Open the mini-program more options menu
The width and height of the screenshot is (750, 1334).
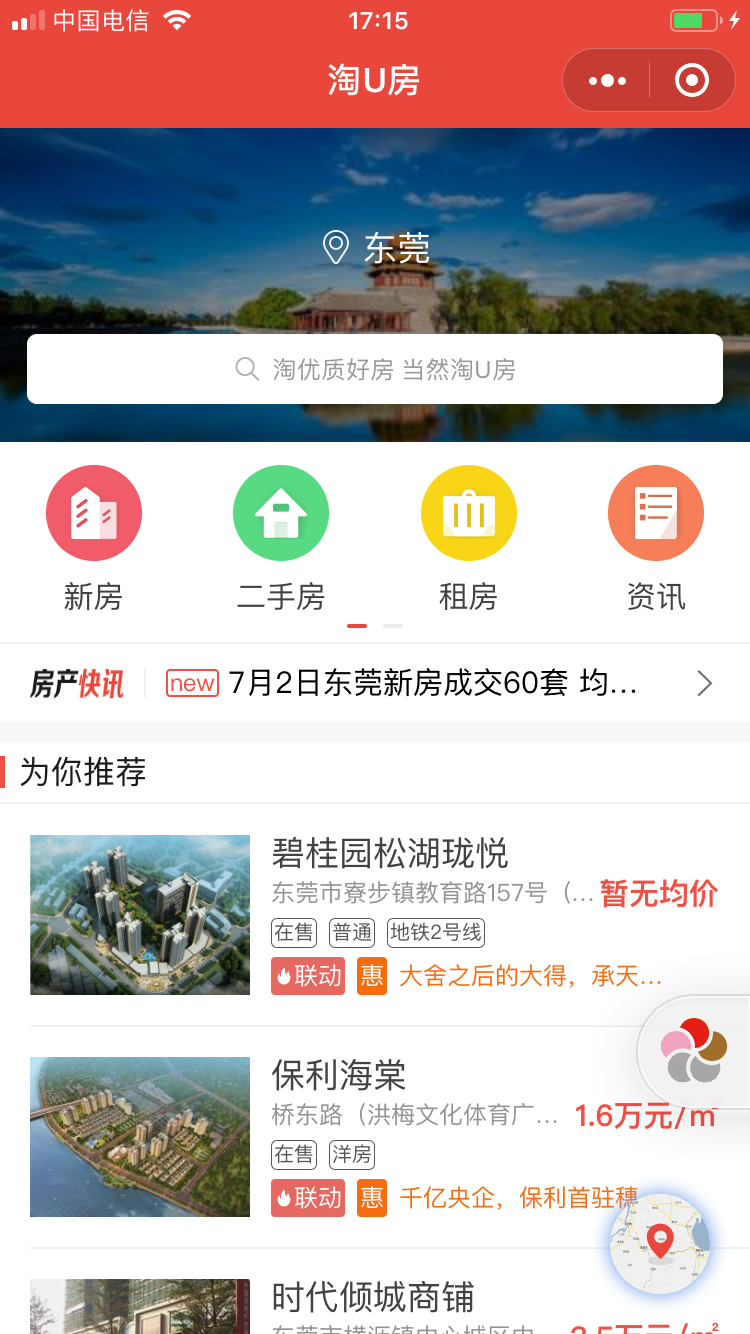(x=606, y=80)
